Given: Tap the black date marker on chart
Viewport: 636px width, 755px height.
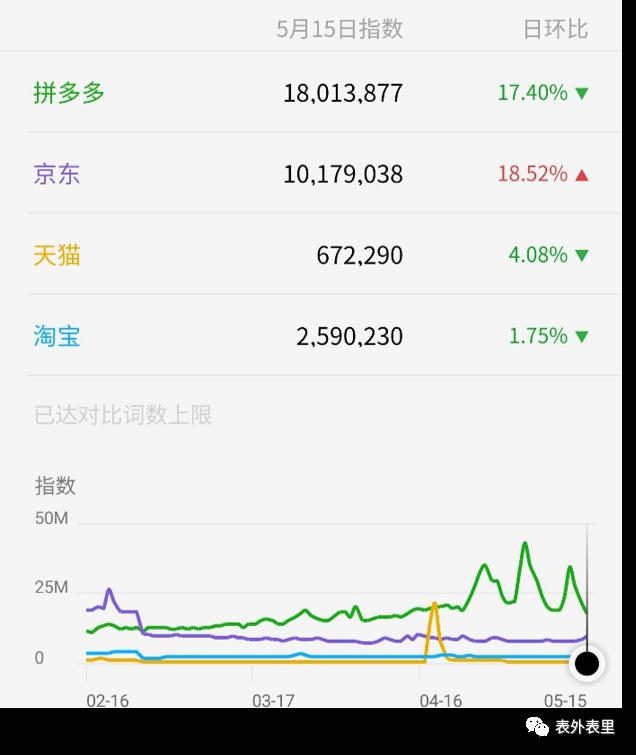Looking at the screenshot, I should pos(587,662).
